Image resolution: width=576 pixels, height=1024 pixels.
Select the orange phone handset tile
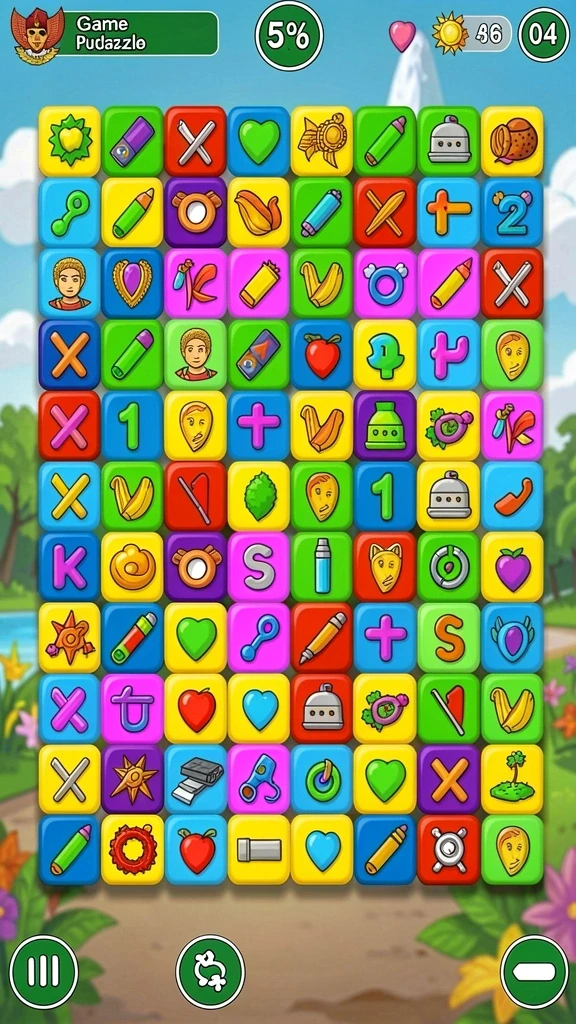coord(512,496)
